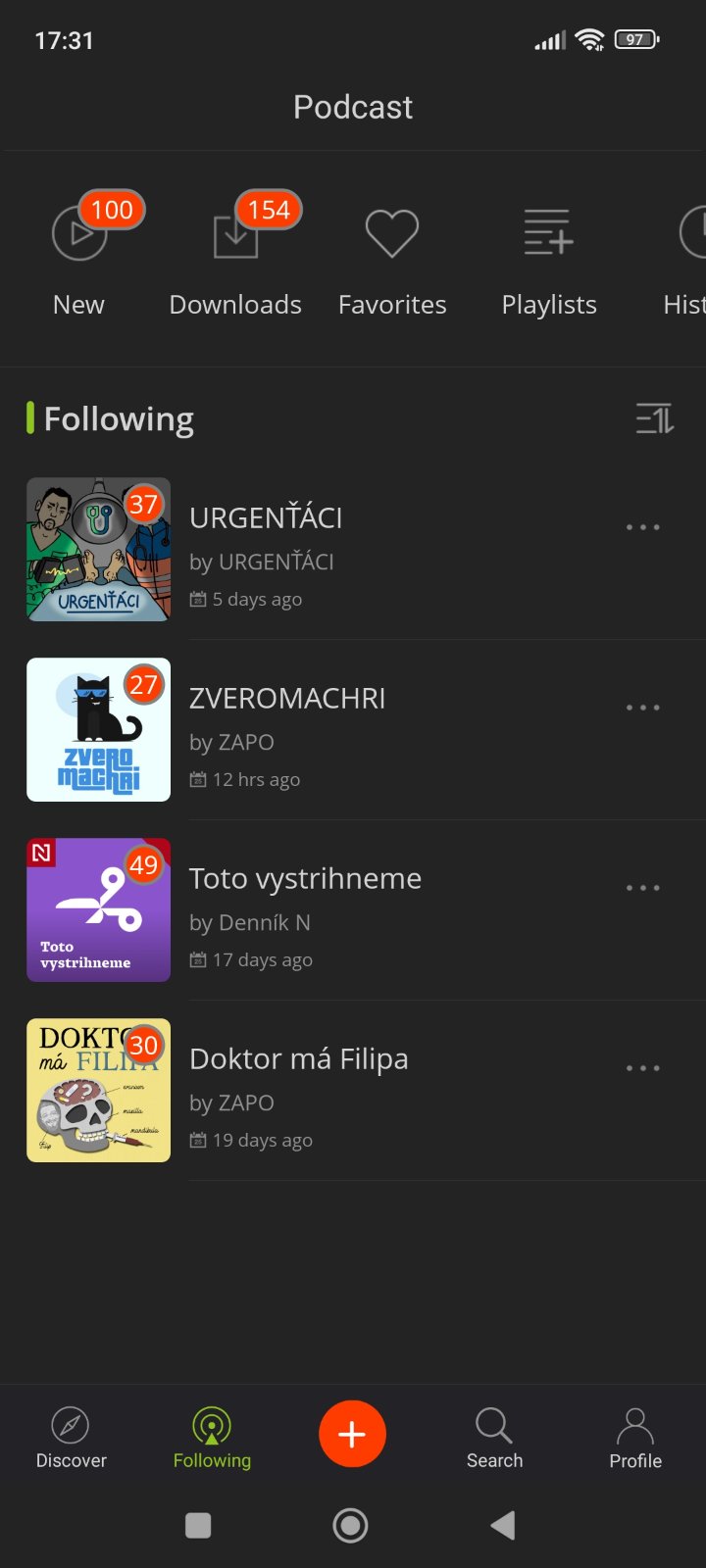Select the Following tab in bottom navigation
Image resolution: width=706 pixels, height=1568 pixels.
pyautogui.click(x=212, y=1437)
